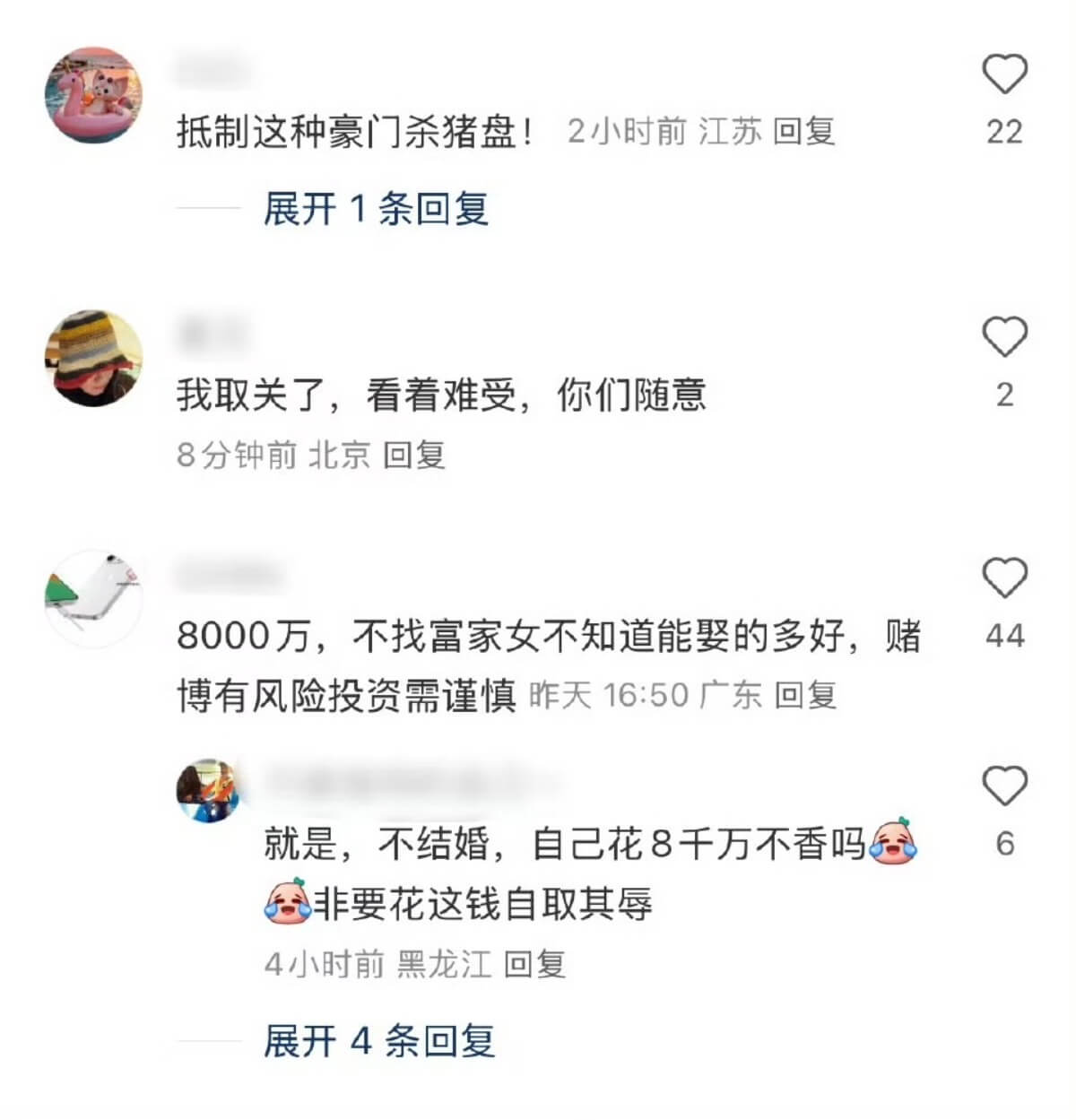Reply to the 黑龙江 comment

534,965
